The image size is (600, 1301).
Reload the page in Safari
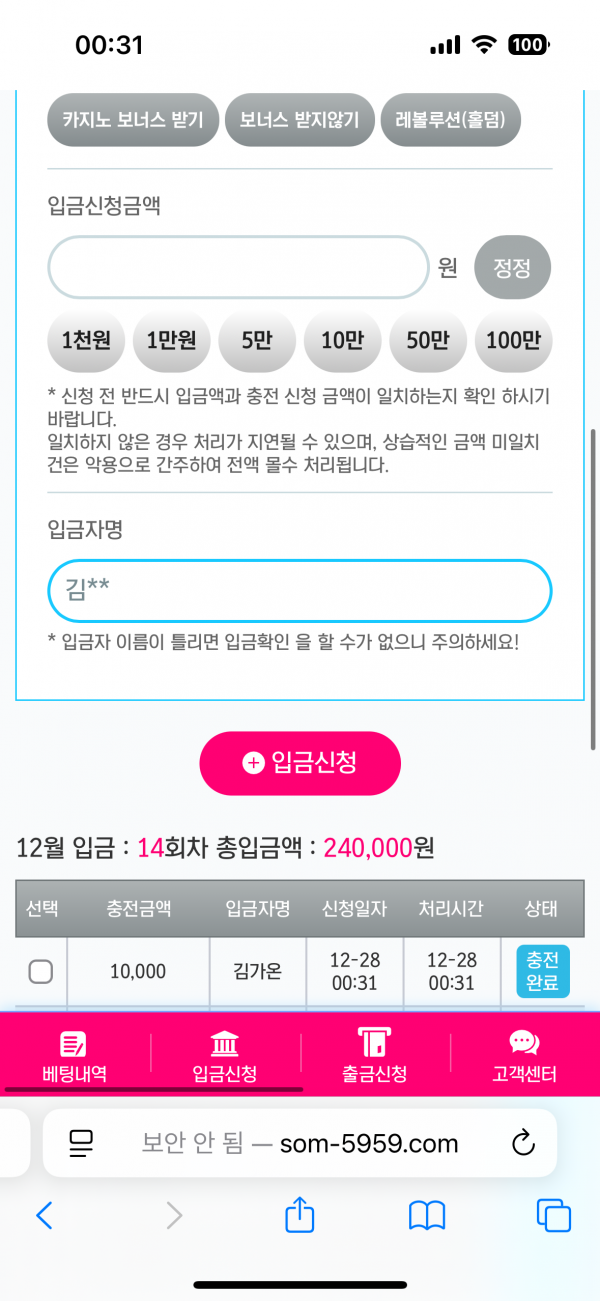(523, 1143)
